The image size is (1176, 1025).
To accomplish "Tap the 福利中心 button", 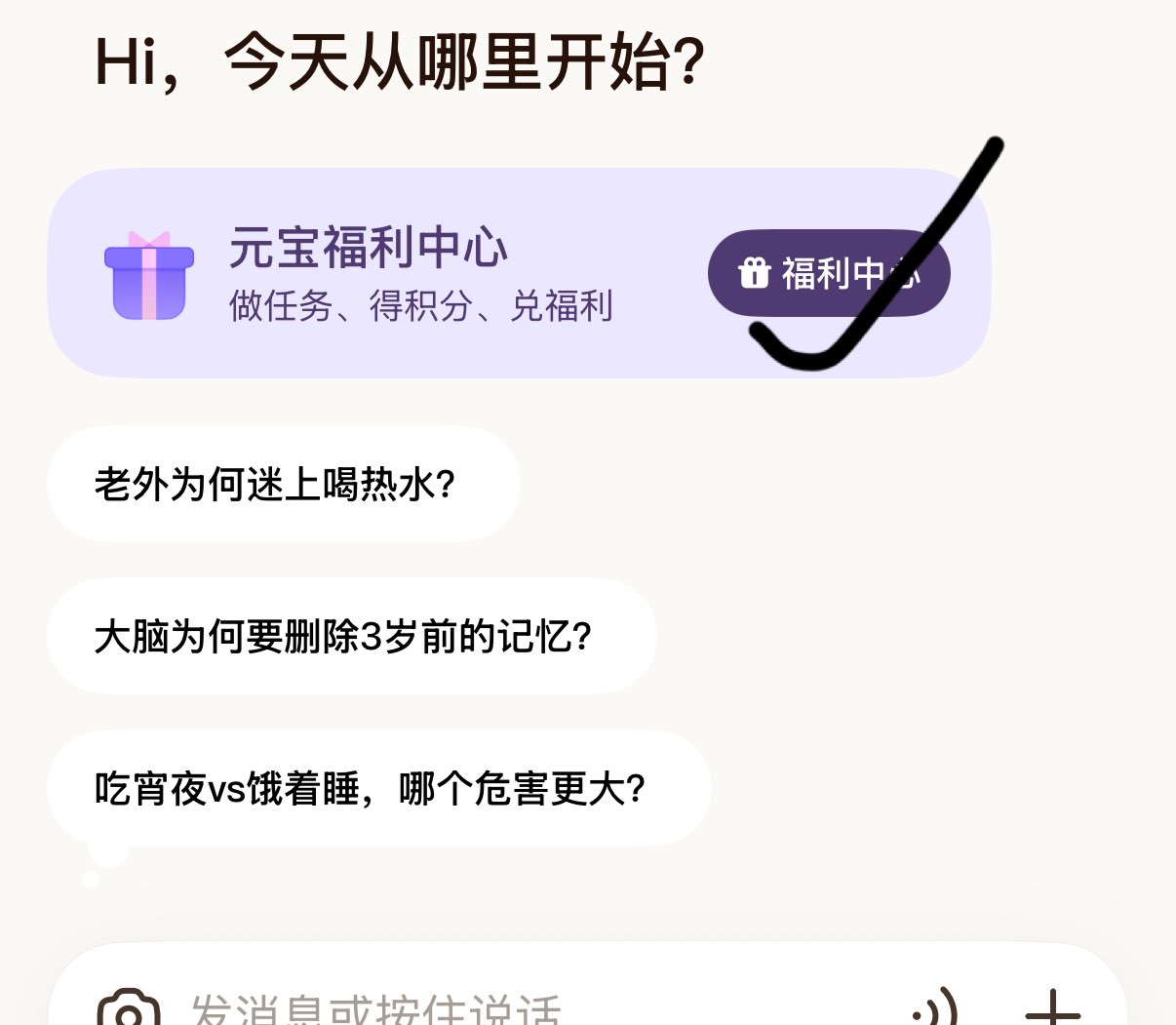I will [828, 273].
